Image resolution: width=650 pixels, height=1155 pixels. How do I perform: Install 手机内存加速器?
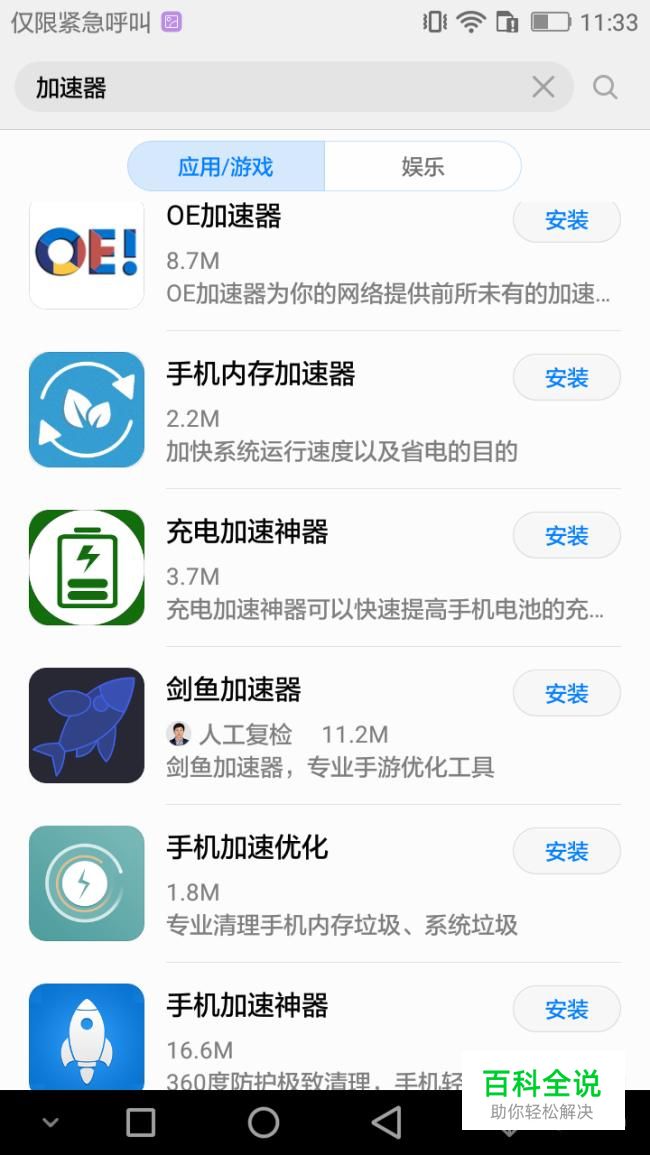pos(566,378)
